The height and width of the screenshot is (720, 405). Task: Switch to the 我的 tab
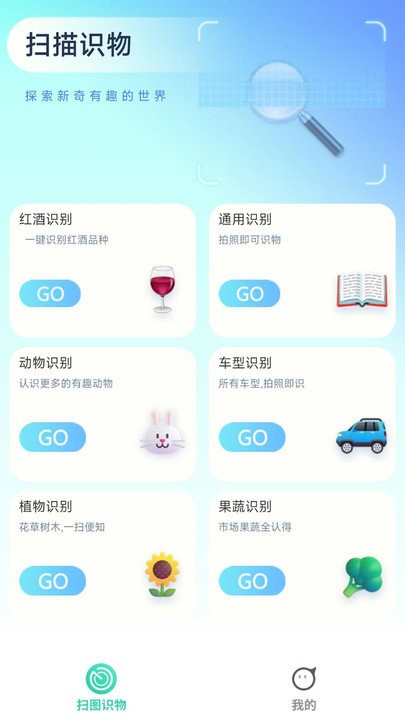304,689
